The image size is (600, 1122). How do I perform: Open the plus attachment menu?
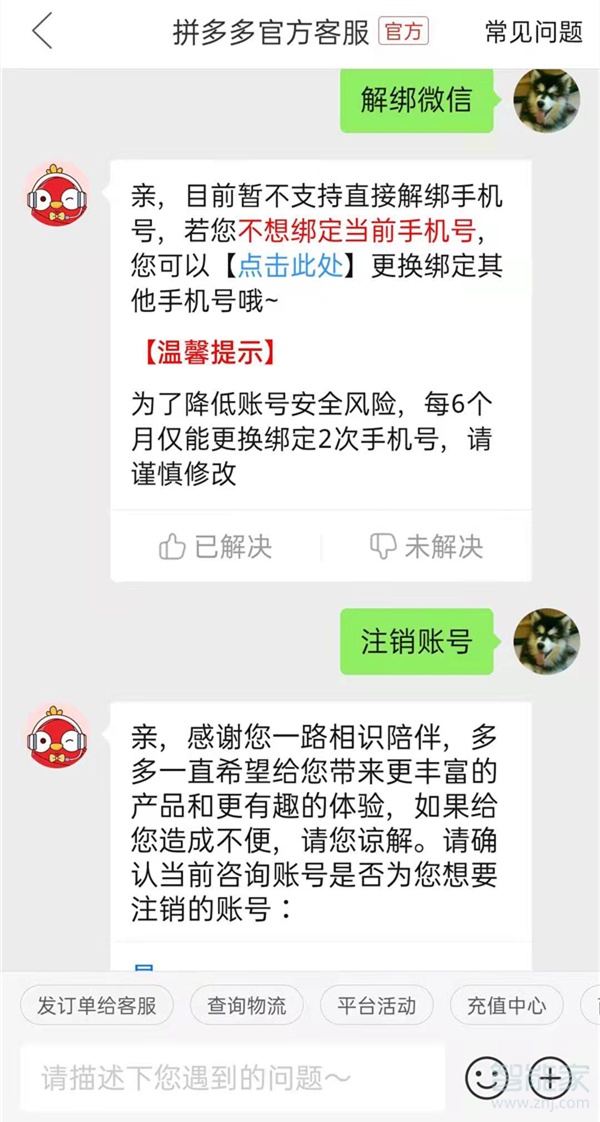tap(550, 1076)
